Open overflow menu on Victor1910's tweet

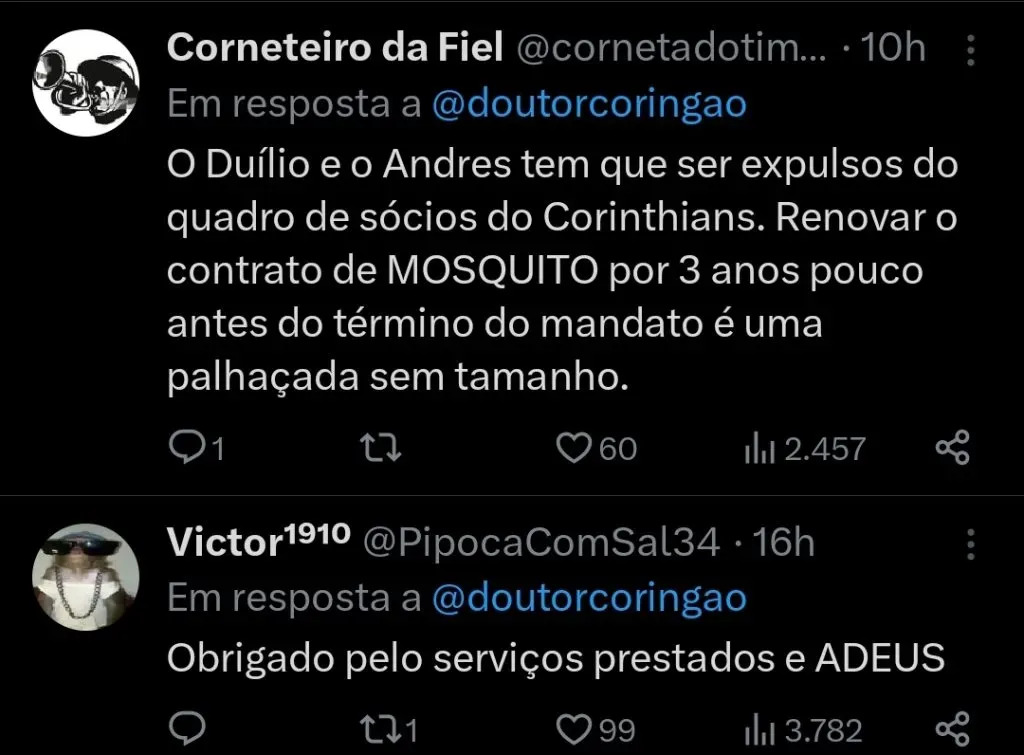click(969, 544)
